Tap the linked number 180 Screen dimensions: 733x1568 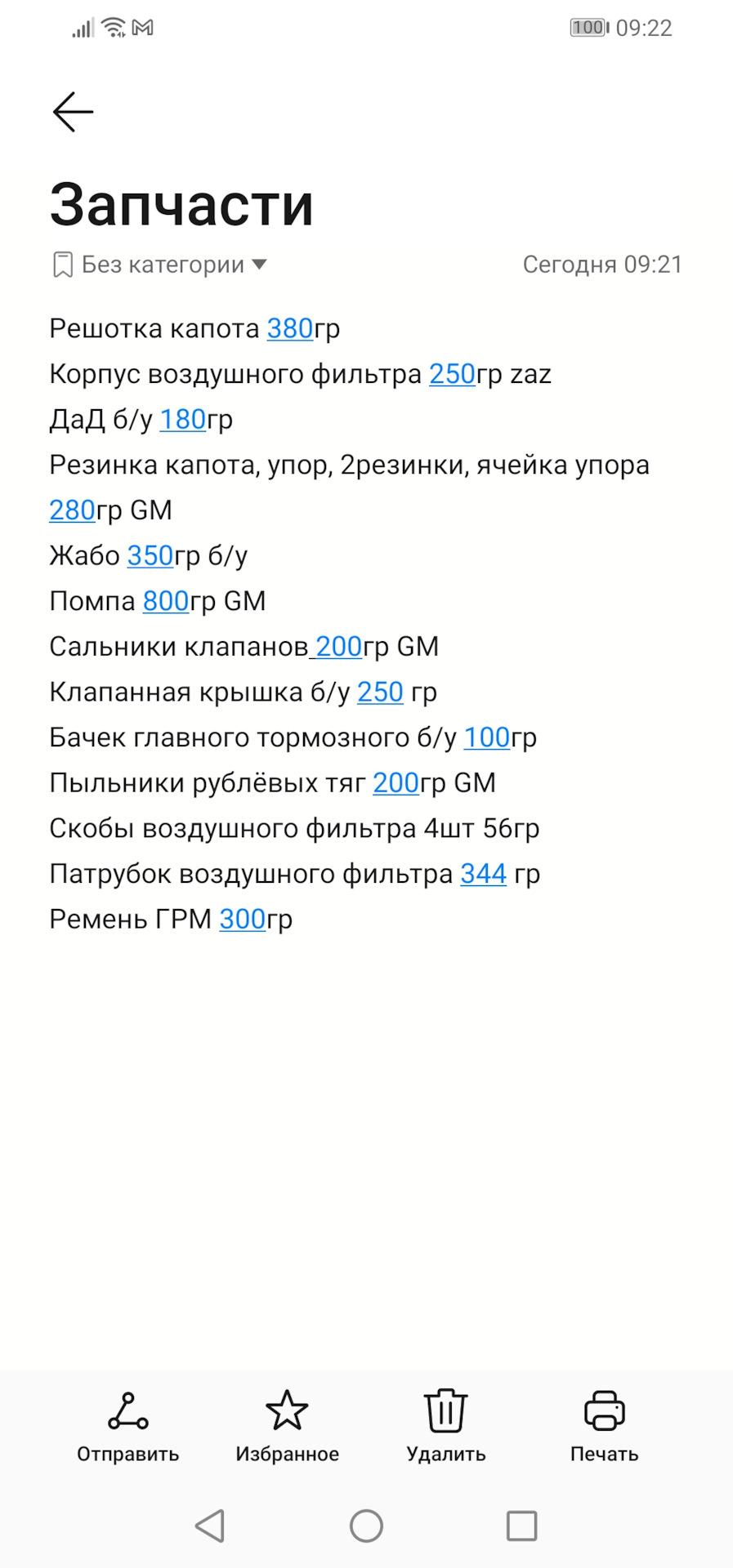[x=182, y=420]
